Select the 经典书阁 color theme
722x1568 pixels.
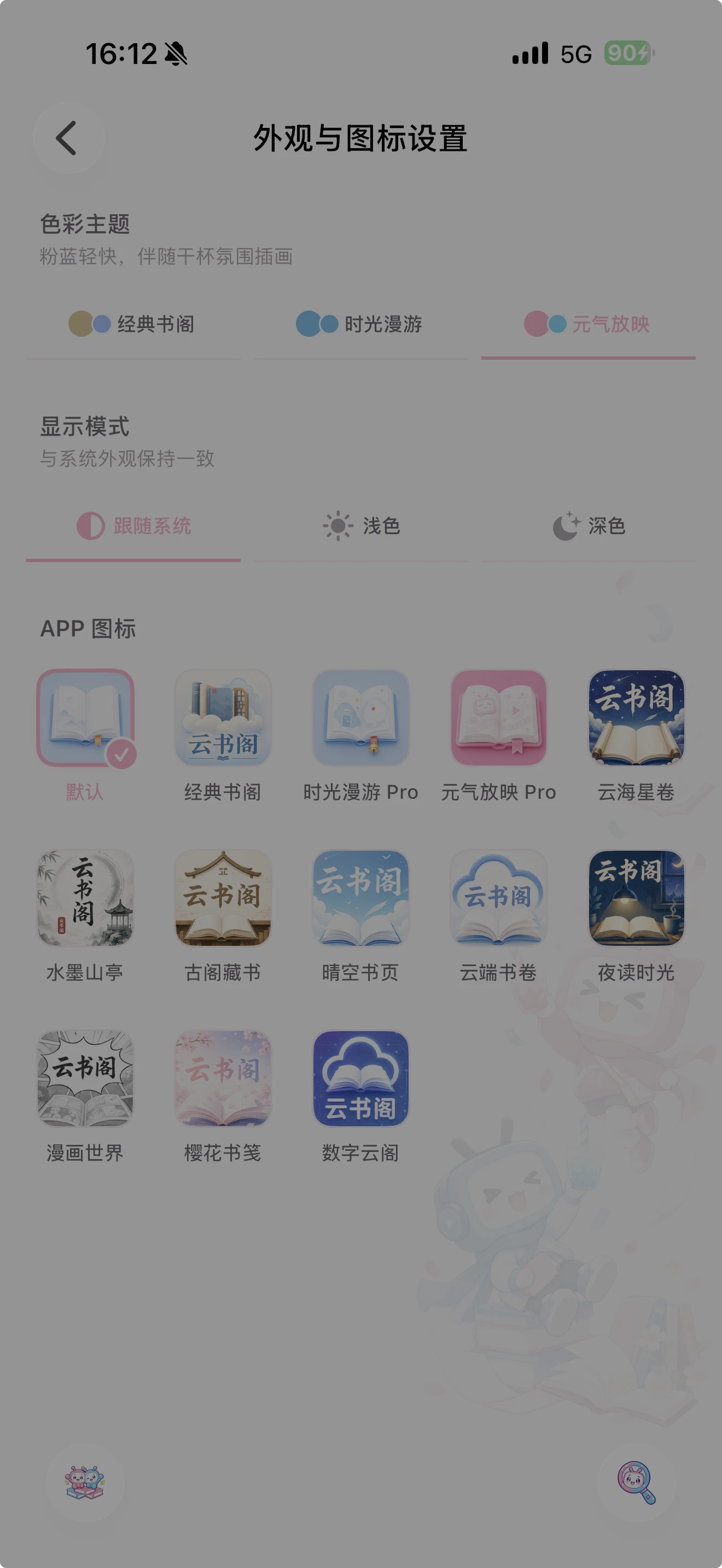pos(133,324)
